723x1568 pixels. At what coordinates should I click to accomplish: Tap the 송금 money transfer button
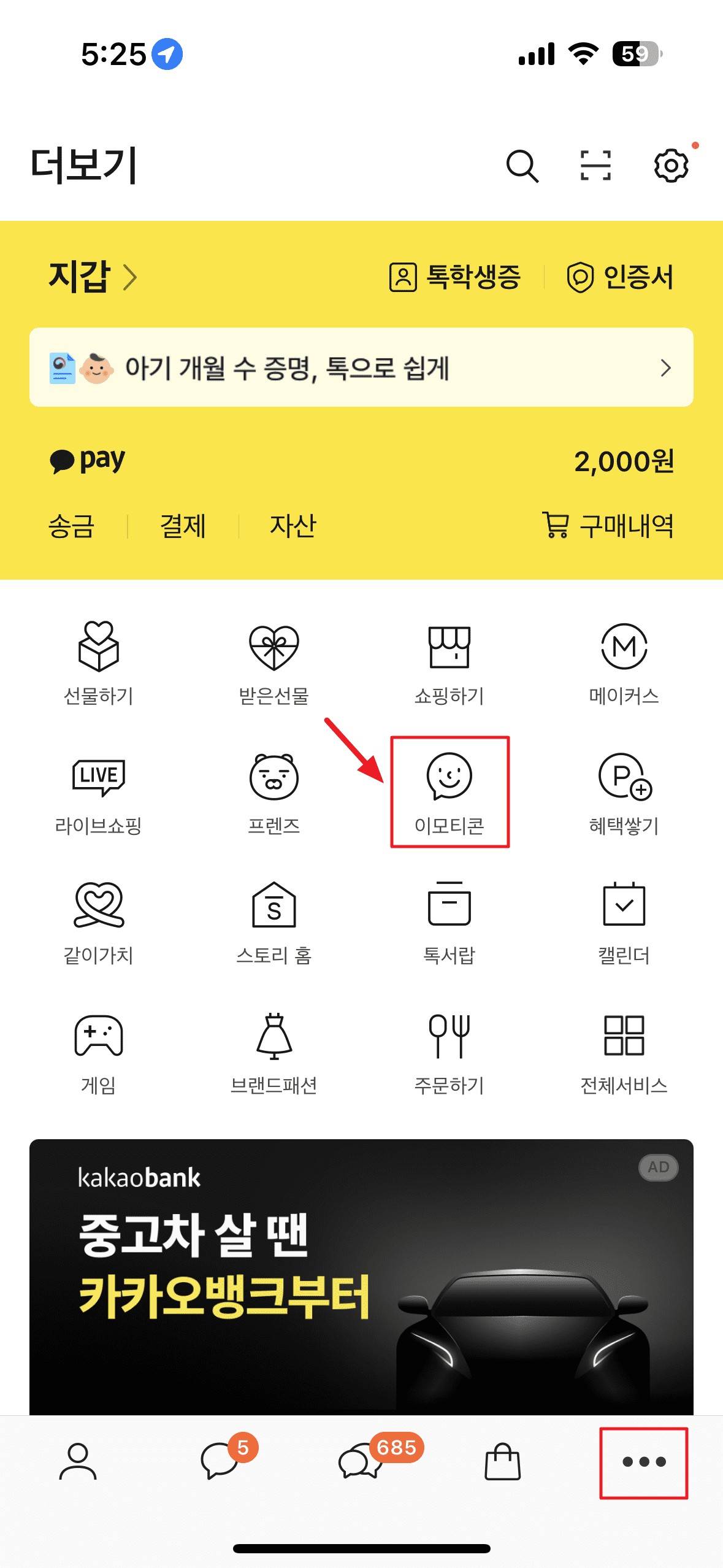point(71,526)
